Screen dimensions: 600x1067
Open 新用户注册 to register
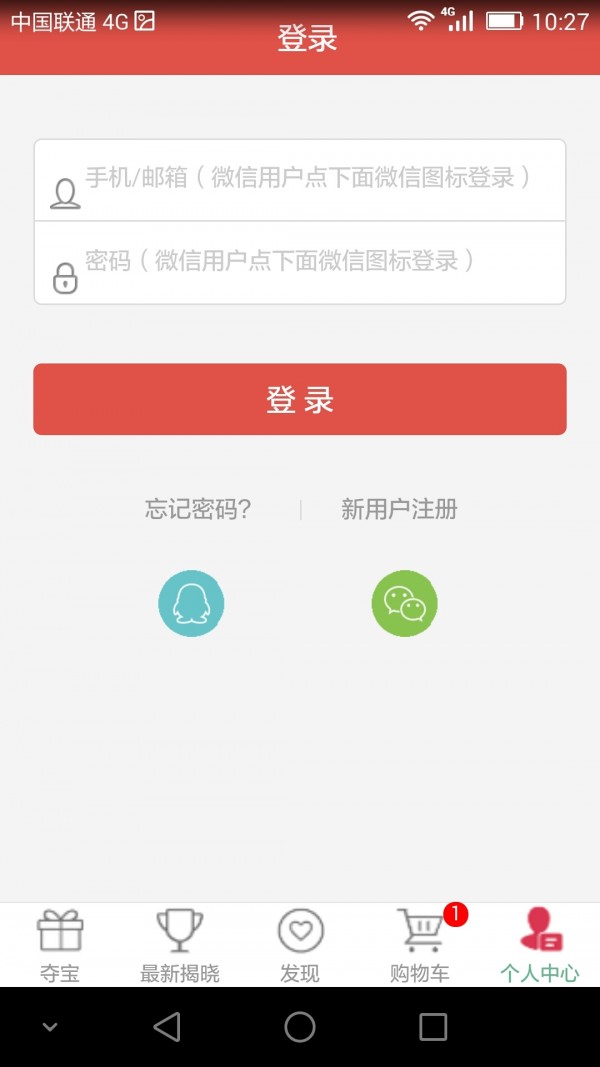click(x=399, y=509)
